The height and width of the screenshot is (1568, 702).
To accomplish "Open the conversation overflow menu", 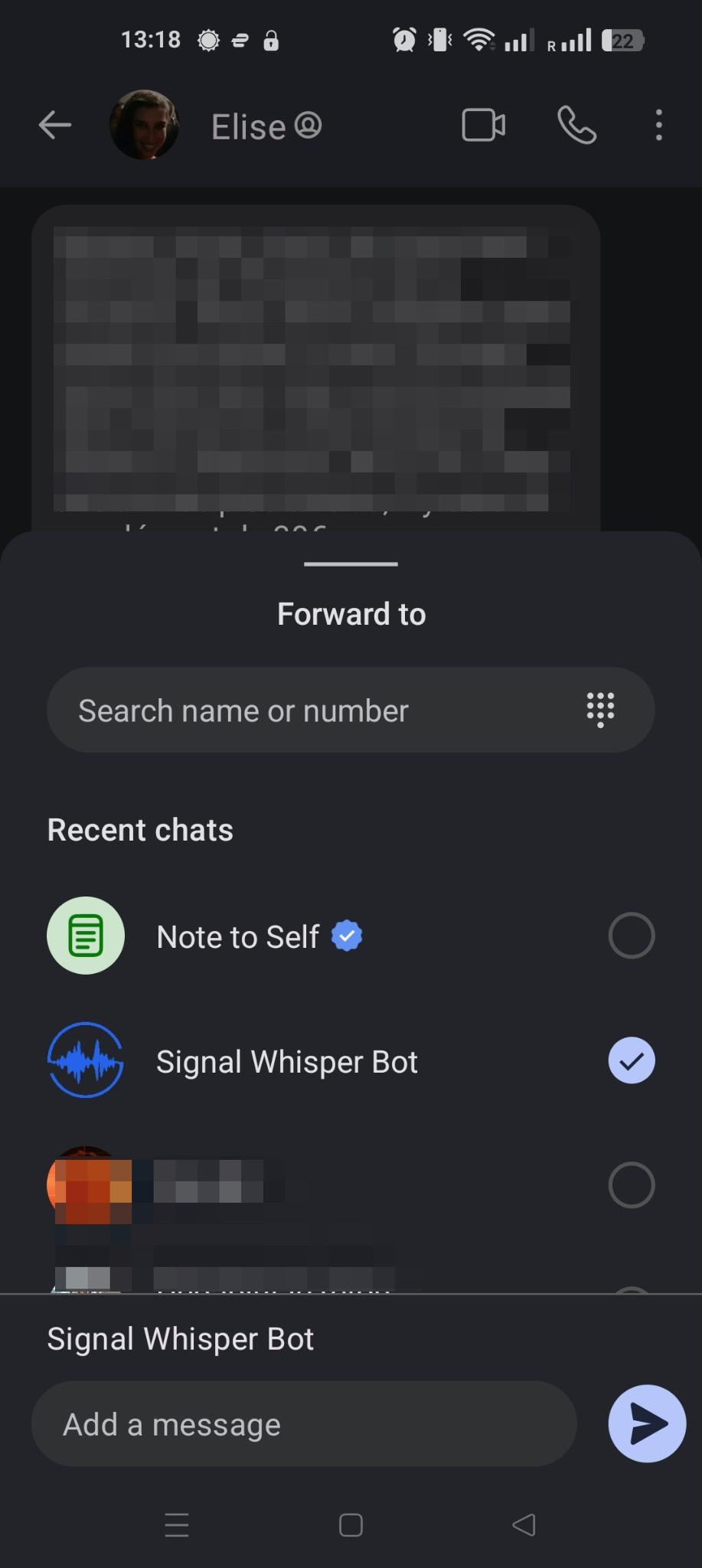I will 658,125.
